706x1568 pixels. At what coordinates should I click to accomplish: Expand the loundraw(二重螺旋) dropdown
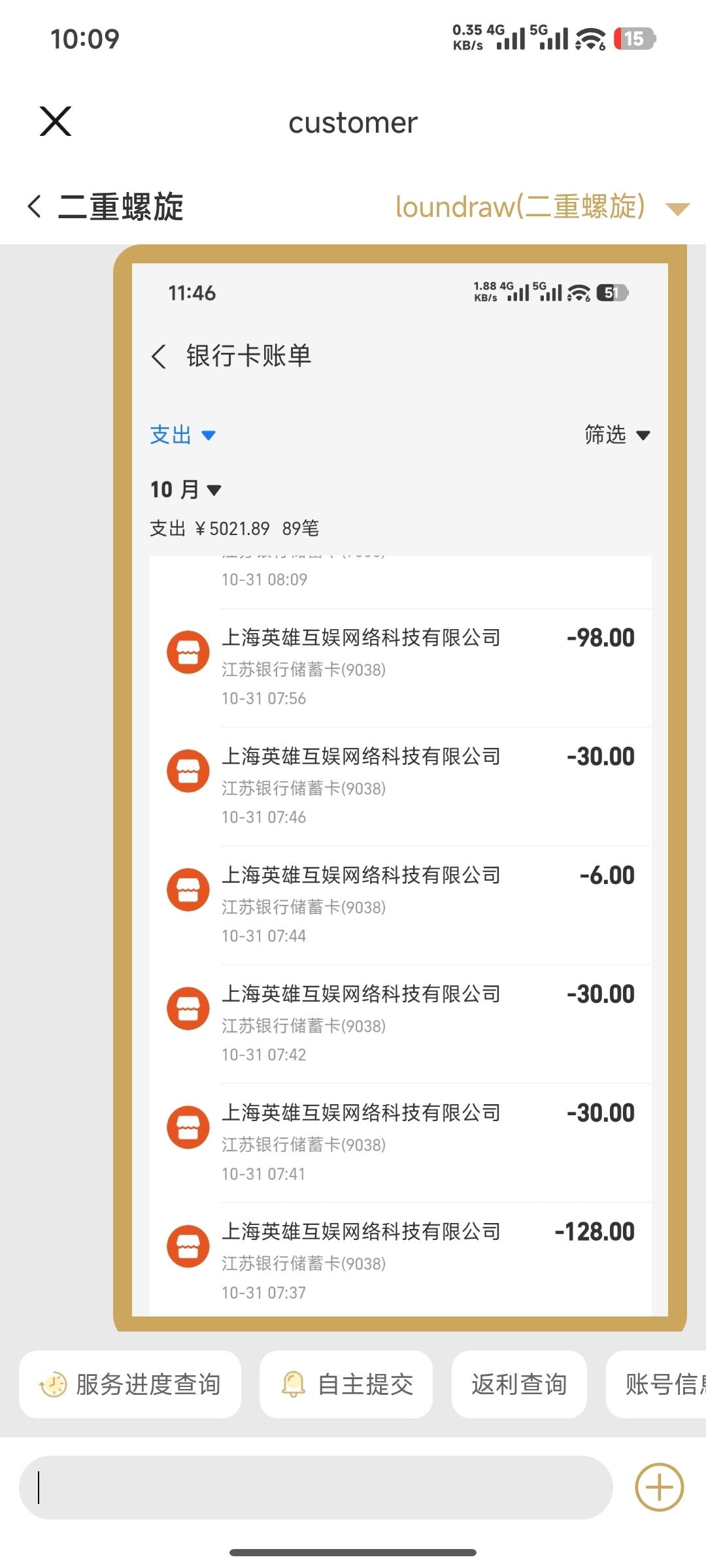click(677, 208)
